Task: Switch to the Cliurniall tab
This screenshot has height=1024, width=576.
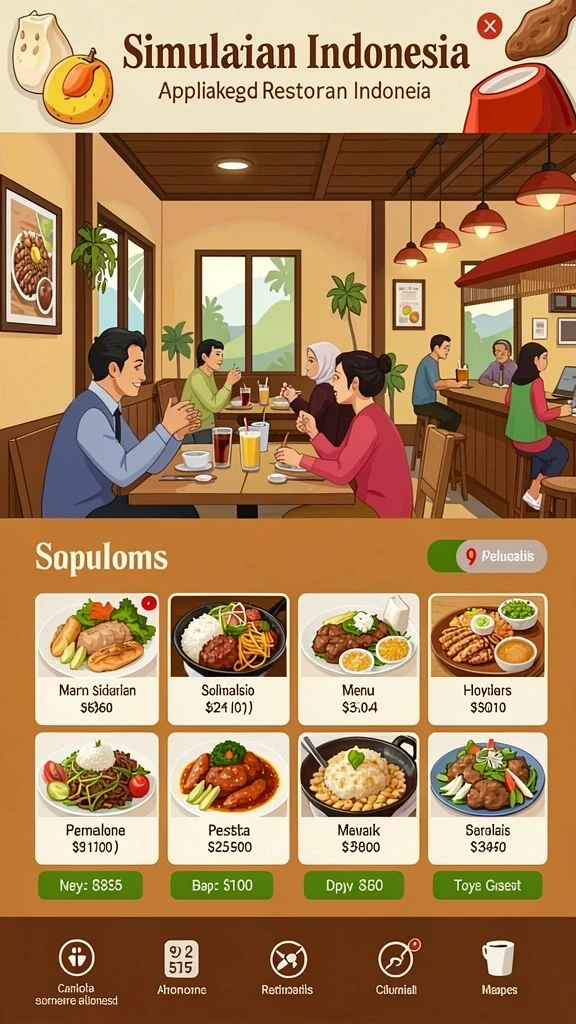Action: coord(396,968)
